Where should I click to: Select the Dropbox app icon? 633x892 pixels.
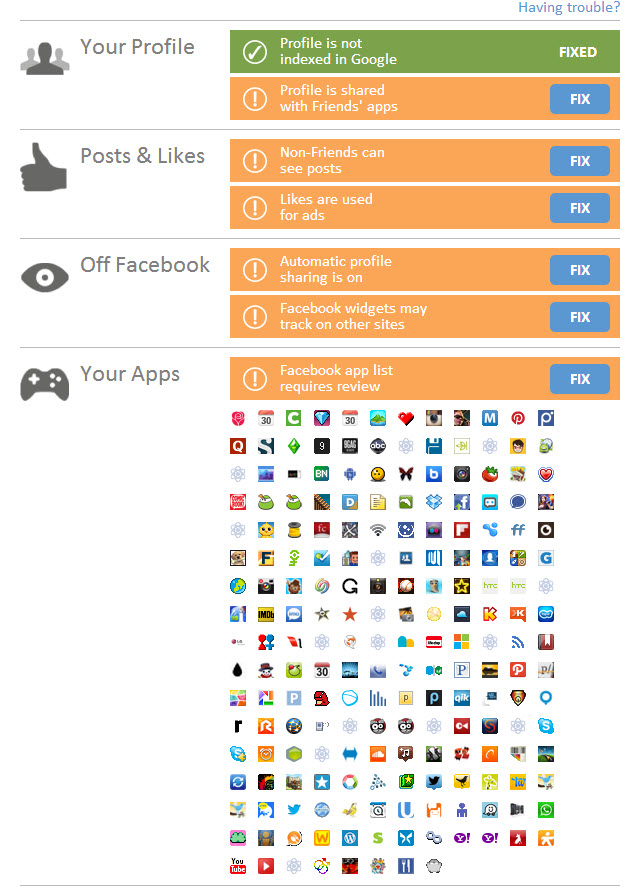434,502
